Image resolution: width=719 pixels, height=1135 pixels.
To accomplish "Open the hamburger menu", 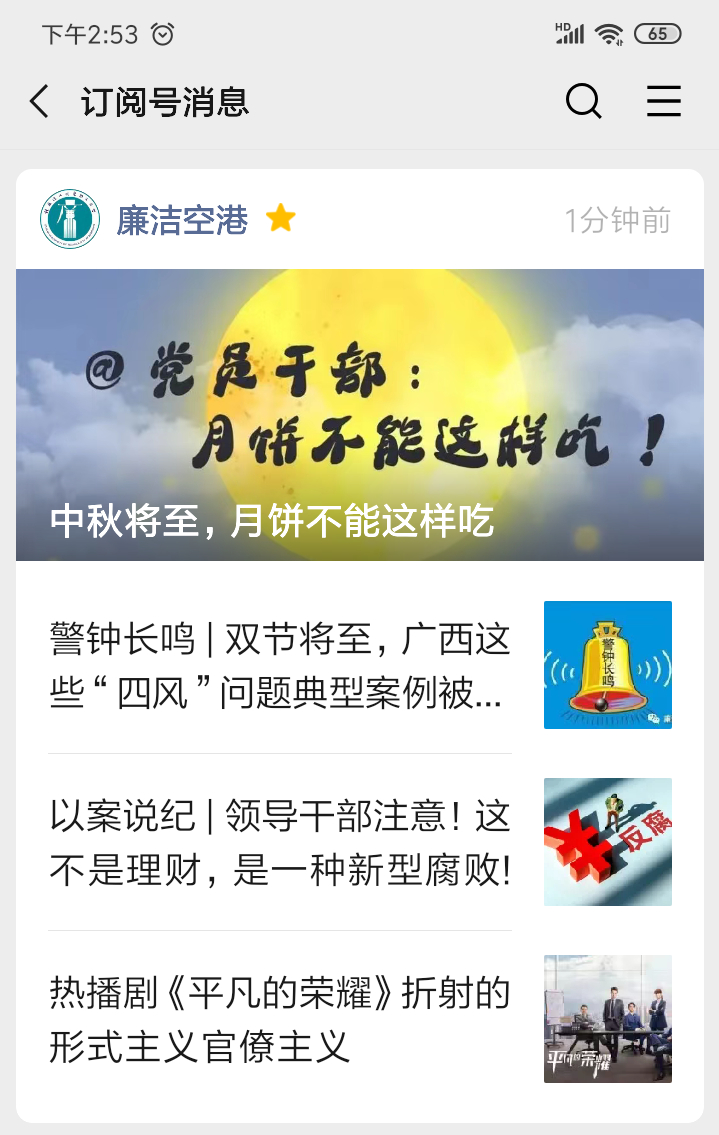I will click(663, 102).
